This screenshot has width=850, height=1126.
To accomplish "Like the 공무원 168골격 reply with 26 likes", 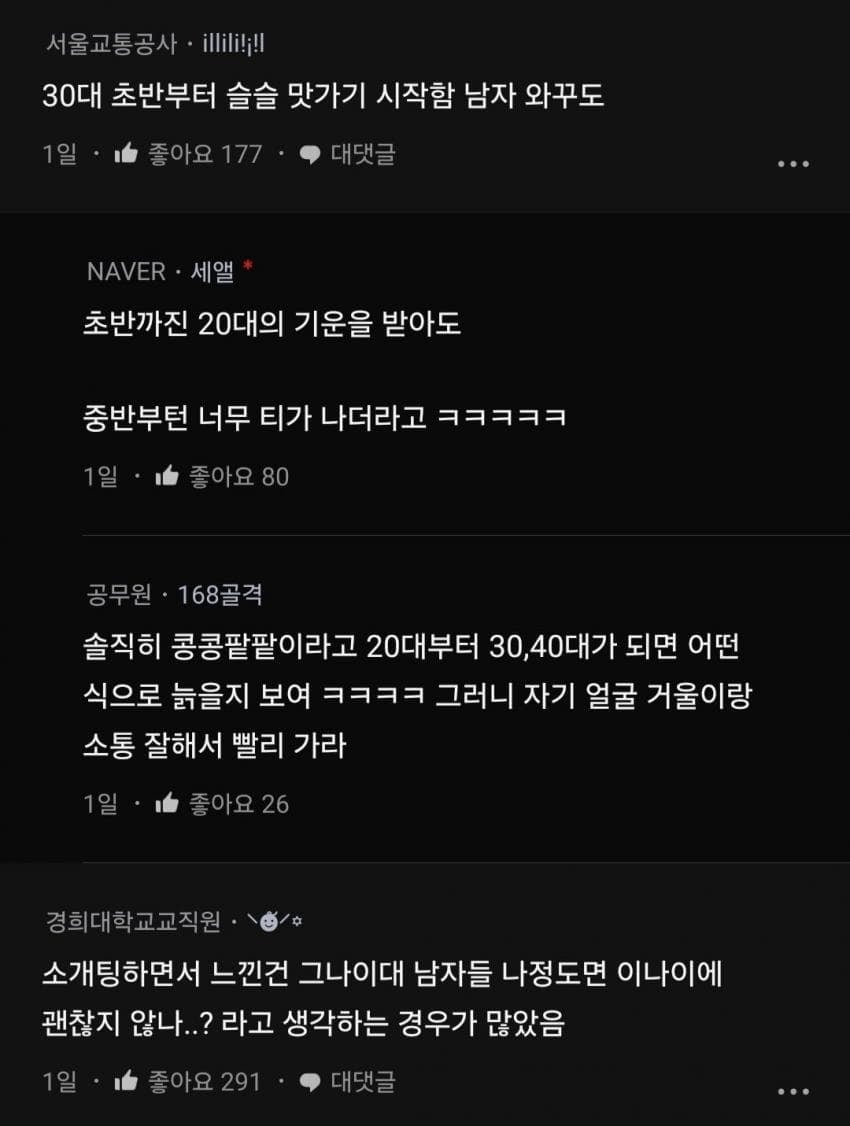I will (166, 803).
